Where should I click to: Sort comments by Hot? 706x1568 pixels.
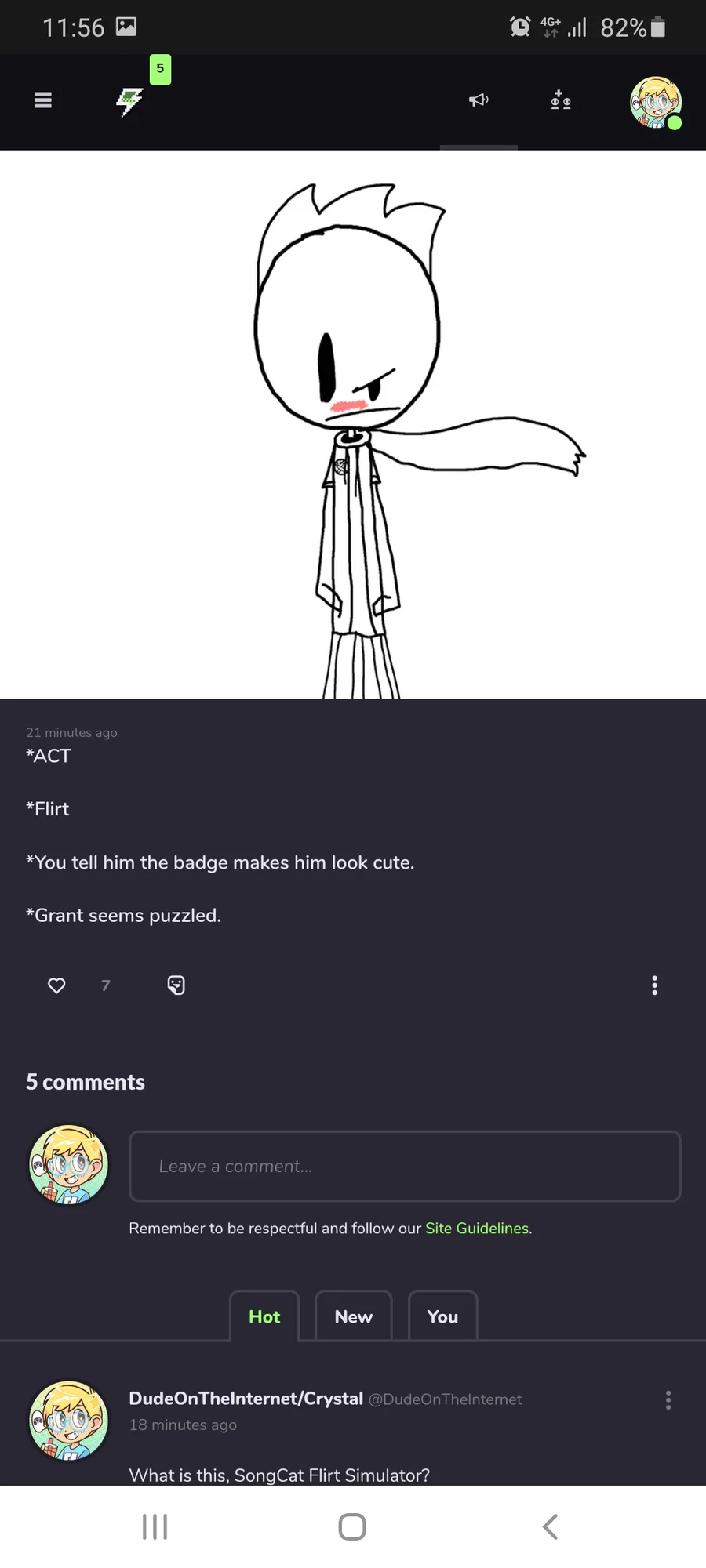pyautogui.click(x=264, y=1316)
